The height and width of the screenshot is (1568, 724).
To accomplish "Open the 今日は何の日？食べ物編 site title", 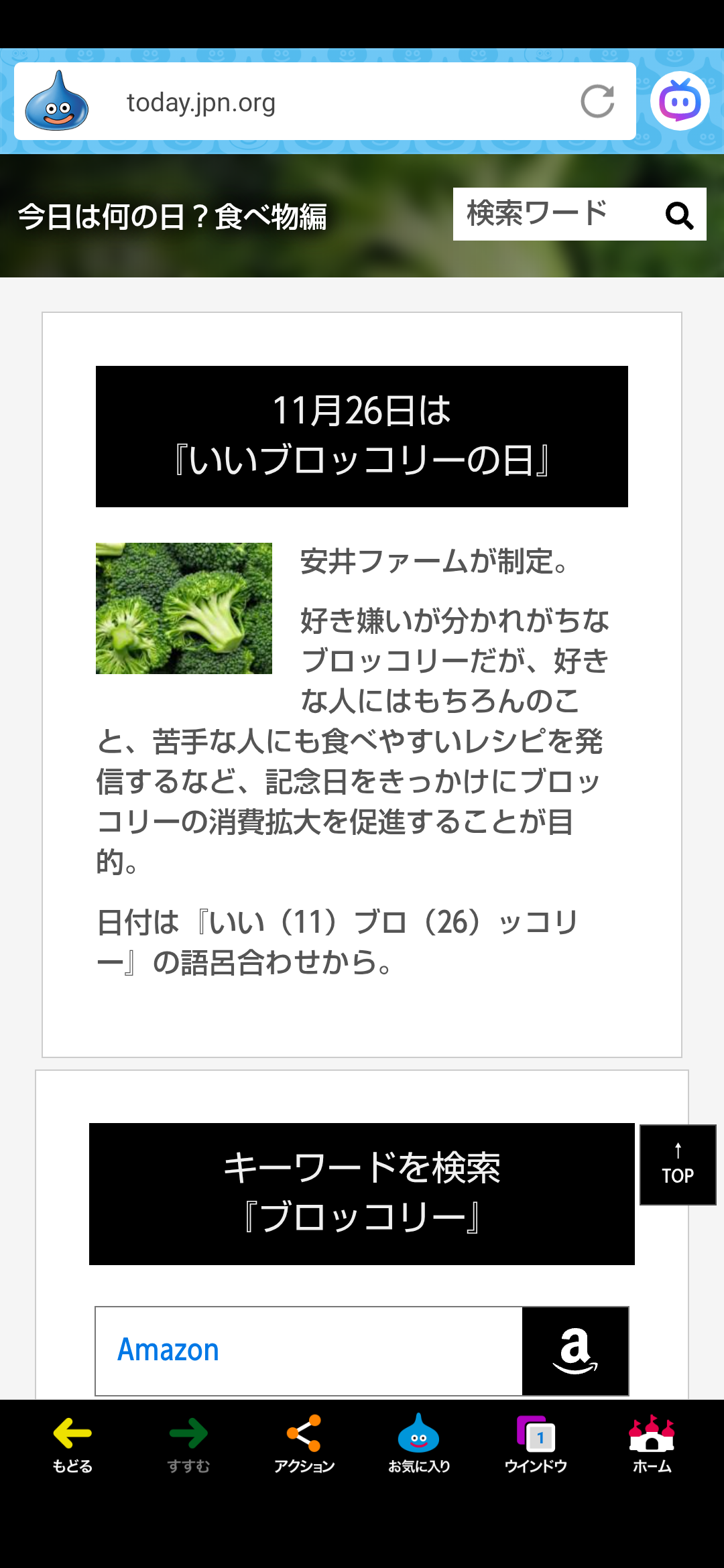I will click(x=172, y=216).
